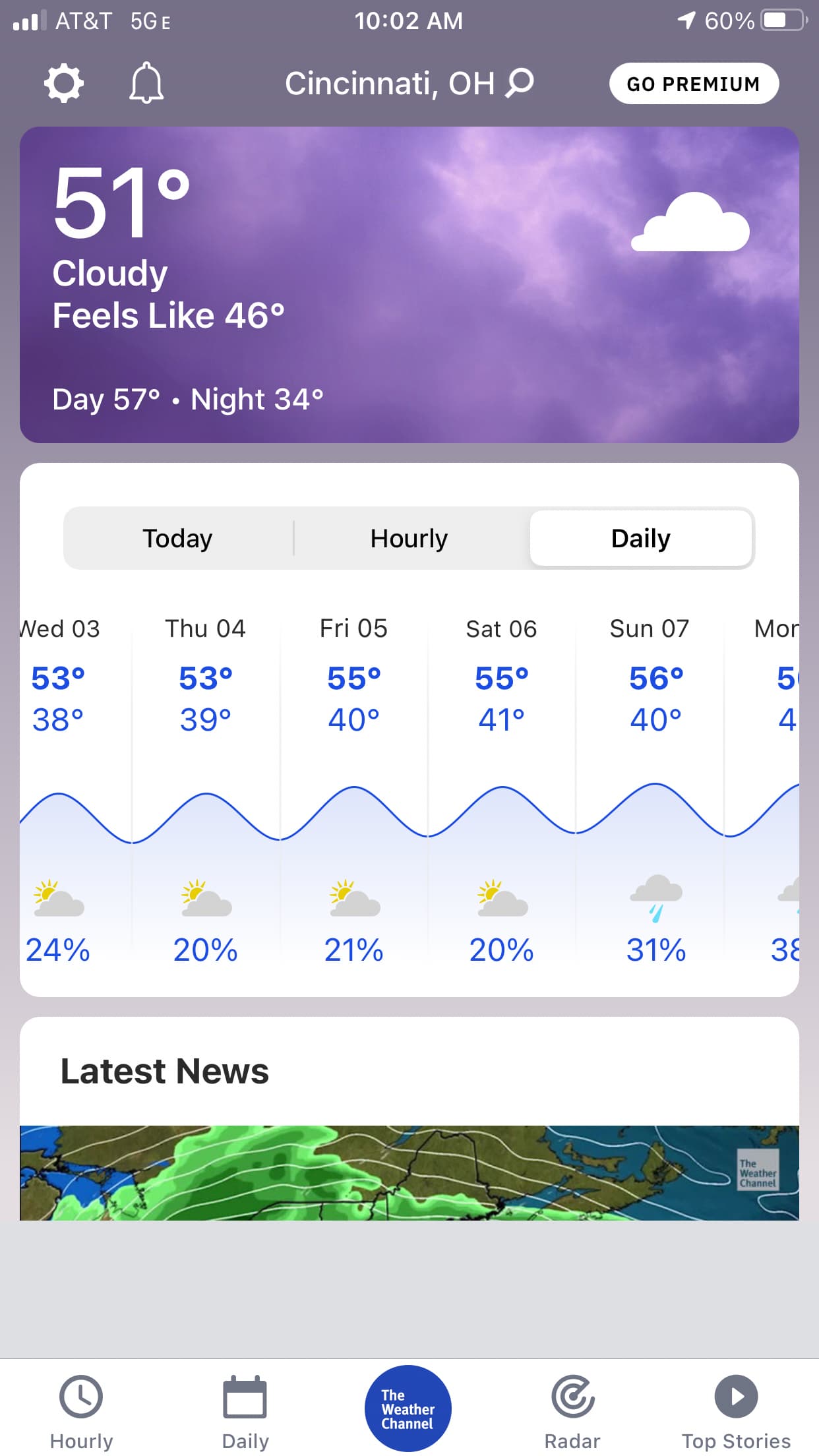
Task: Search for a new location
Action: (520, 83)
